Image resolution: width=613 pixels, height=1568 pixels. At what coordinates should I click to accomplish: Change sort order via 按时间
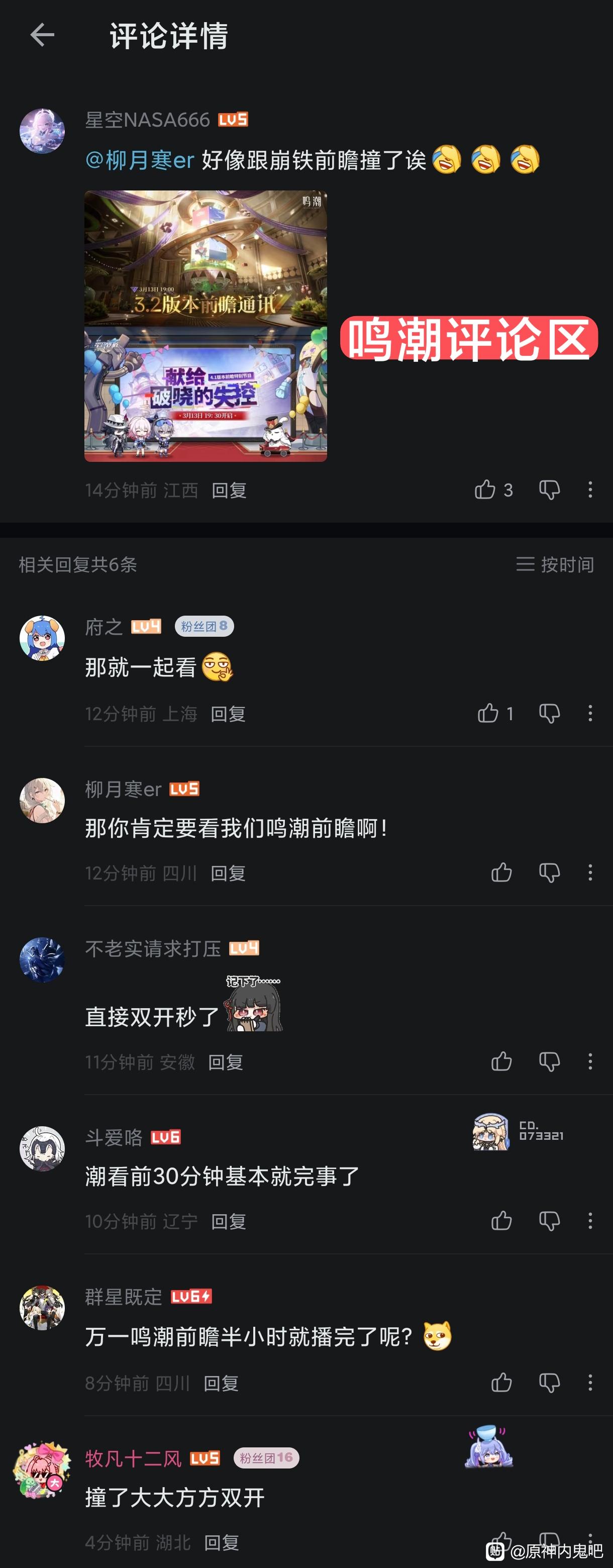click(555, 564)
